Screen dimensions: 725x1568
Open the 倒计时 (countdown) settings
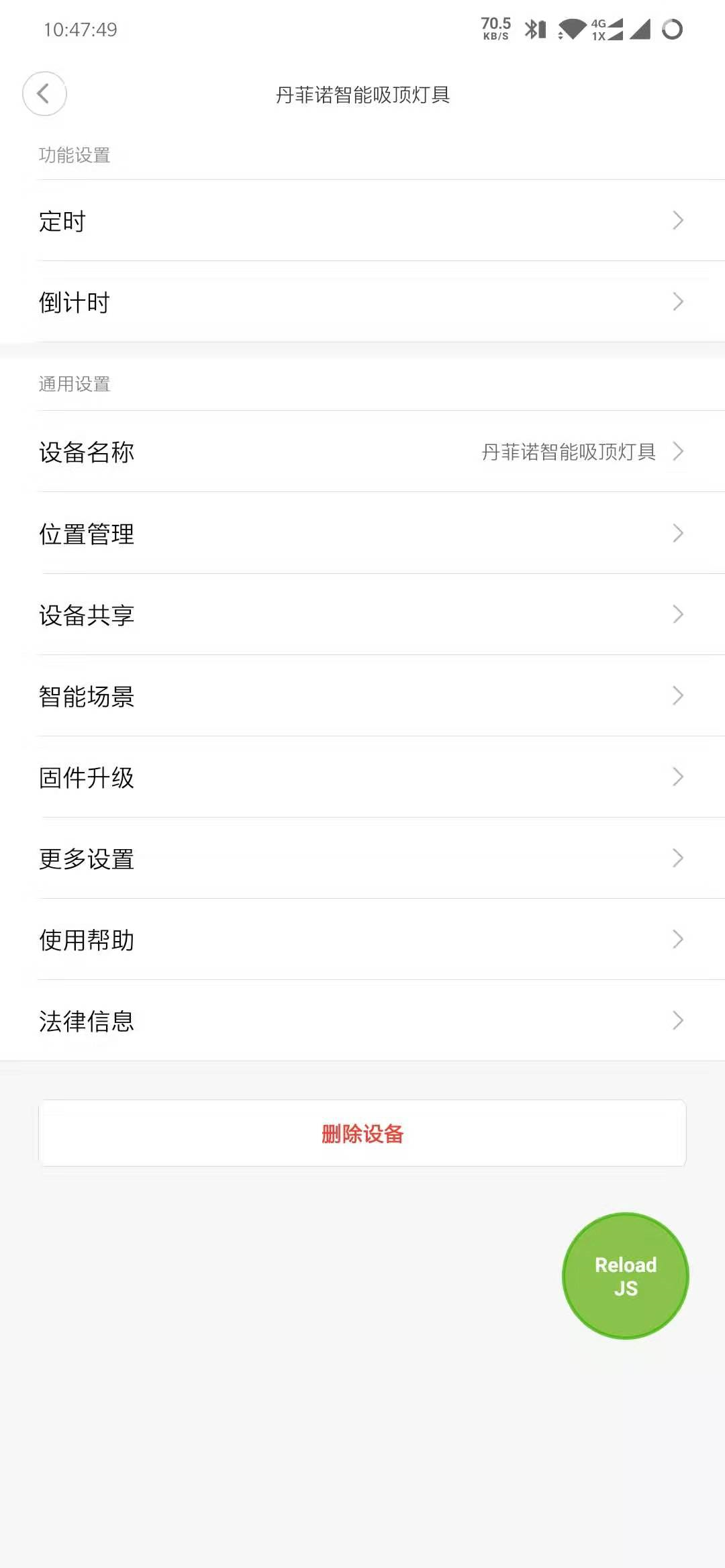pos(362,303)
